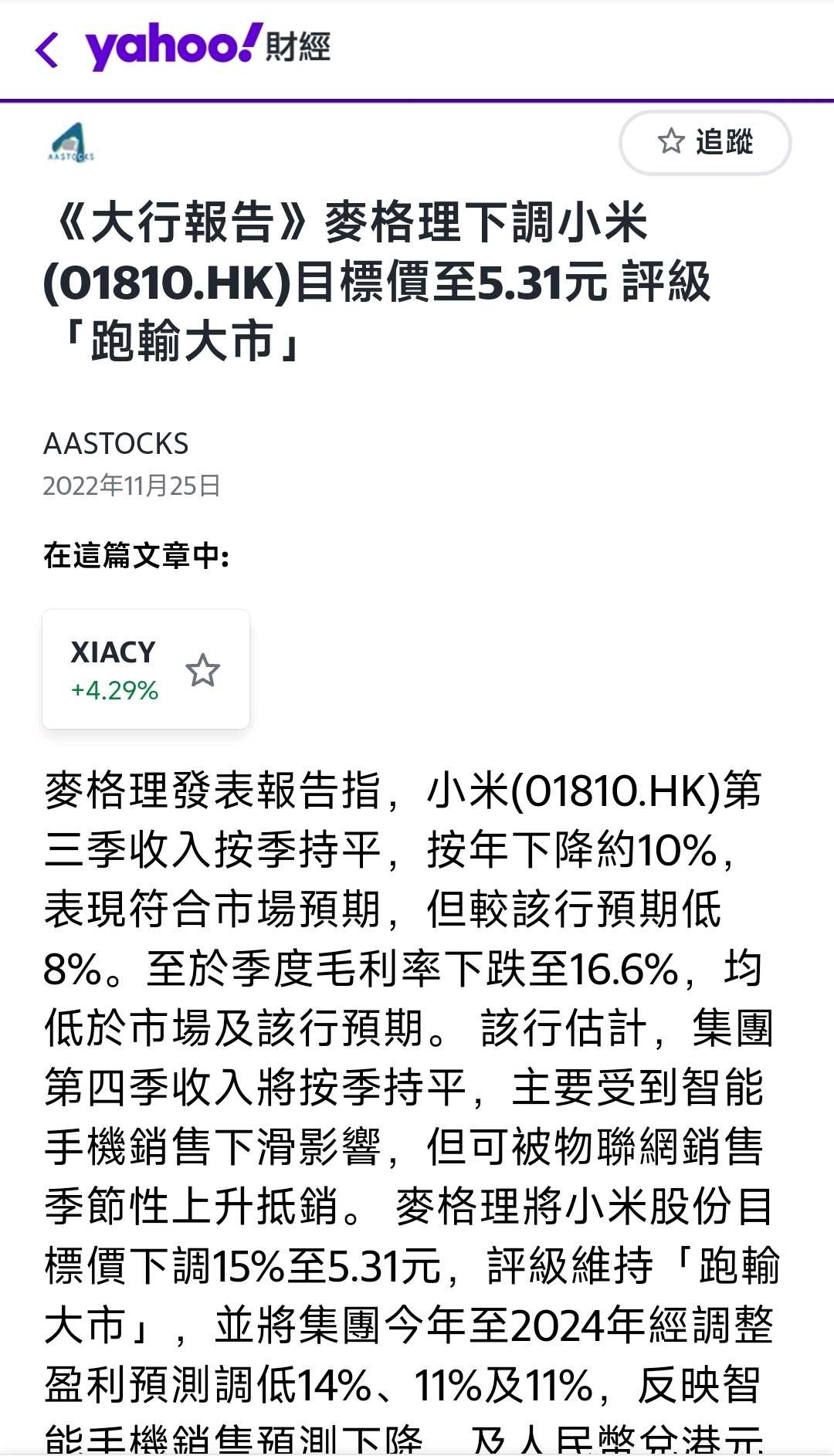The image size is (834, 1456).
Task: Tap the 追蹤 follow button
Action: [704, 143]
